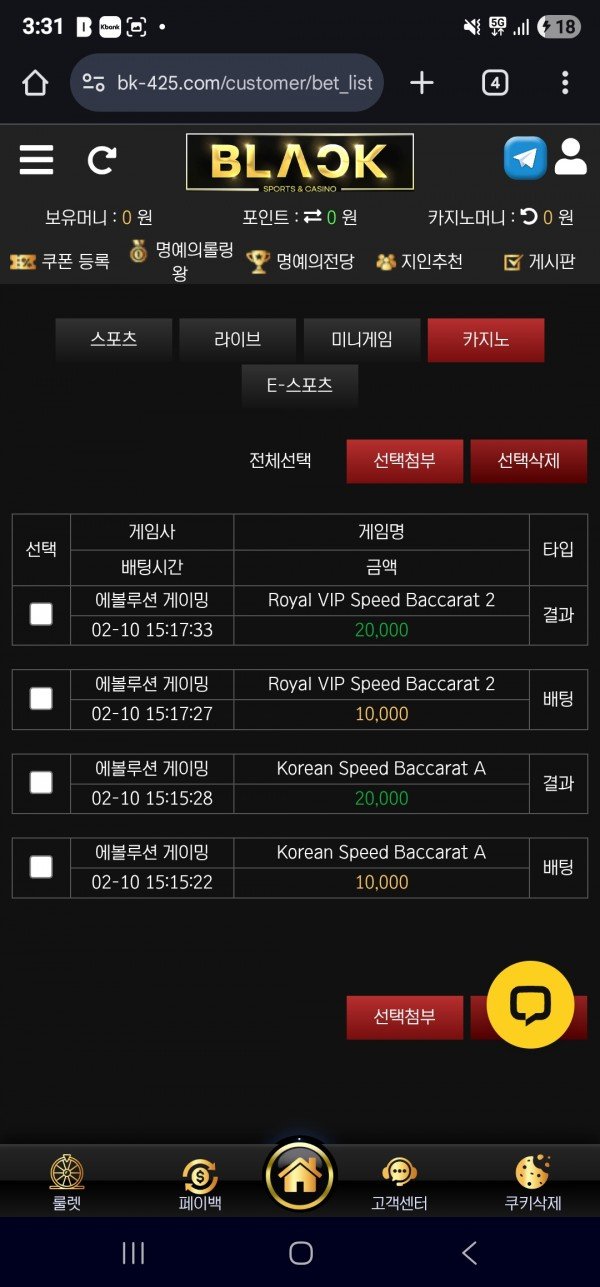Screen dimensions: 600x1287
Task: Check the bet placed at 15:17:27
Action: (x=41, y=698)
